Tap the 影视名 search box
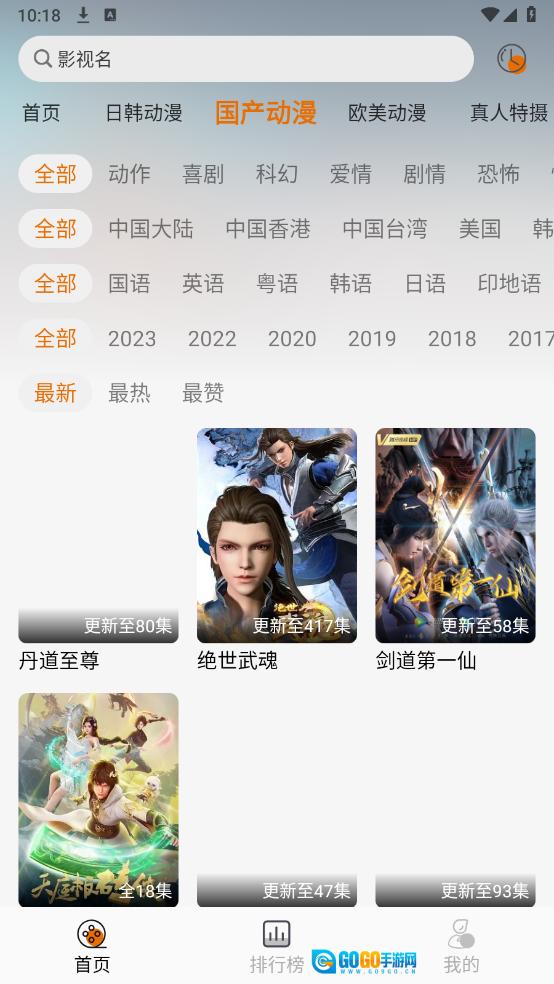The width and height of the screenshot is (554, 984). point(245,59)
